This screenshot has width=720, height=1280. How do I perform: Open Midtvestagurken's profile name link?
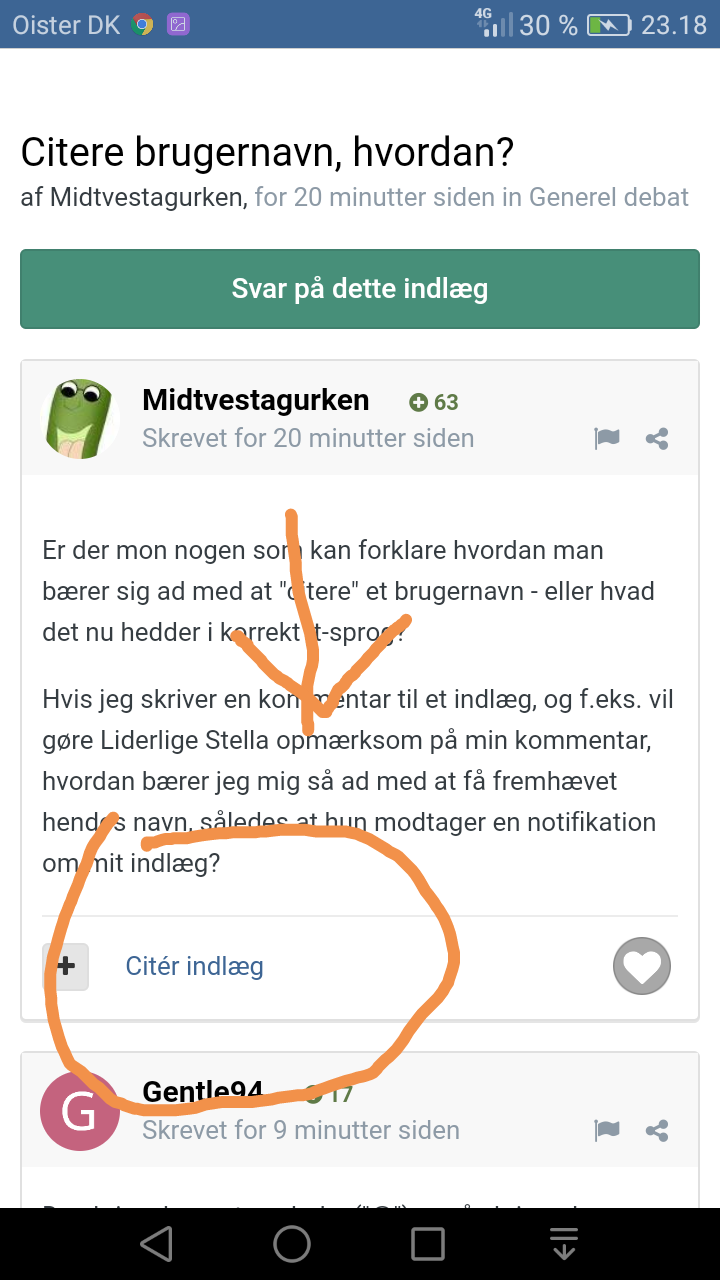pyautogui.click(x=256, y=401)
